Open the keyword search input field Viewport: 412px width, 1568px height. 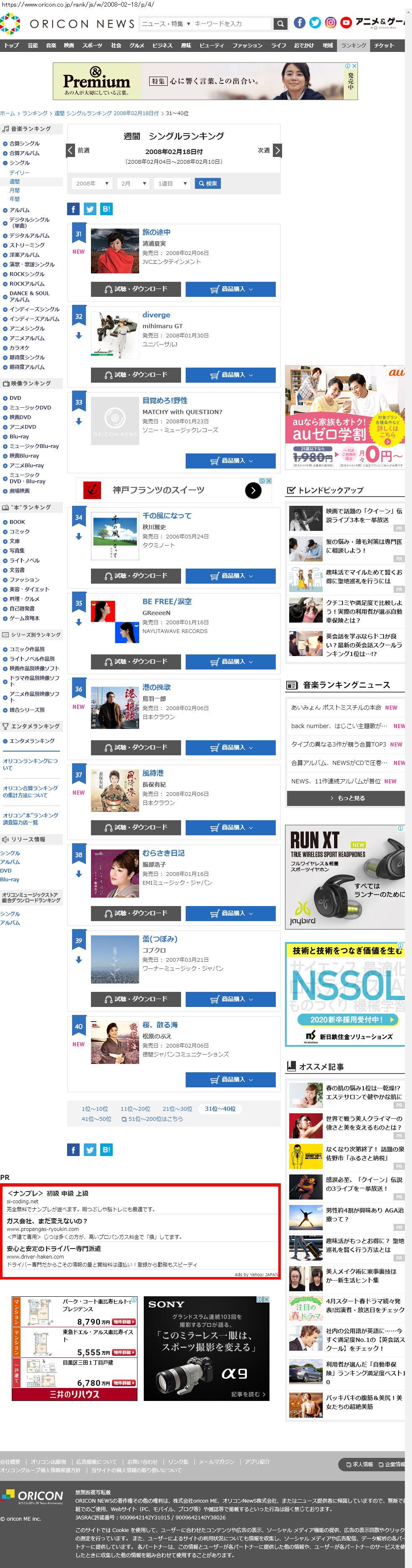(231, 24)
